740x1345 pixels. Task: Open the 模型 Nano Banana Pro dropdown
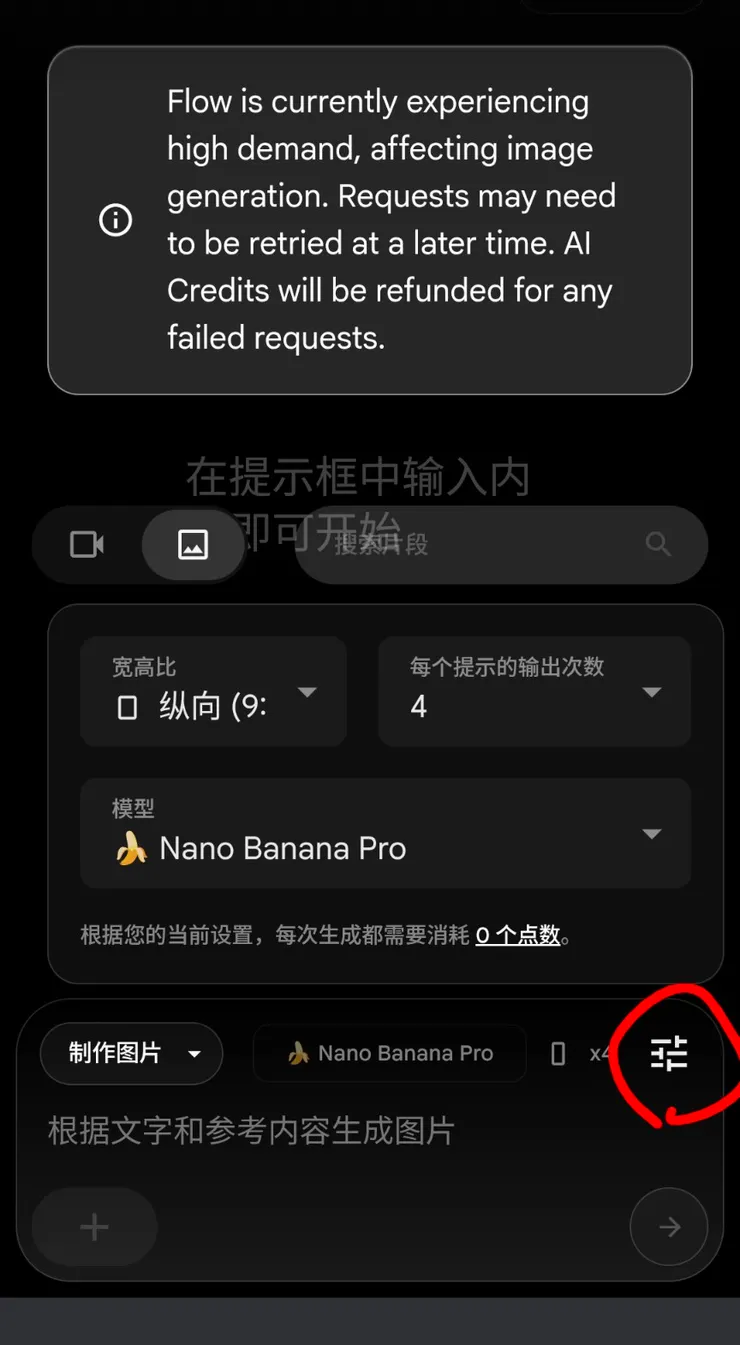pos(385,833)
